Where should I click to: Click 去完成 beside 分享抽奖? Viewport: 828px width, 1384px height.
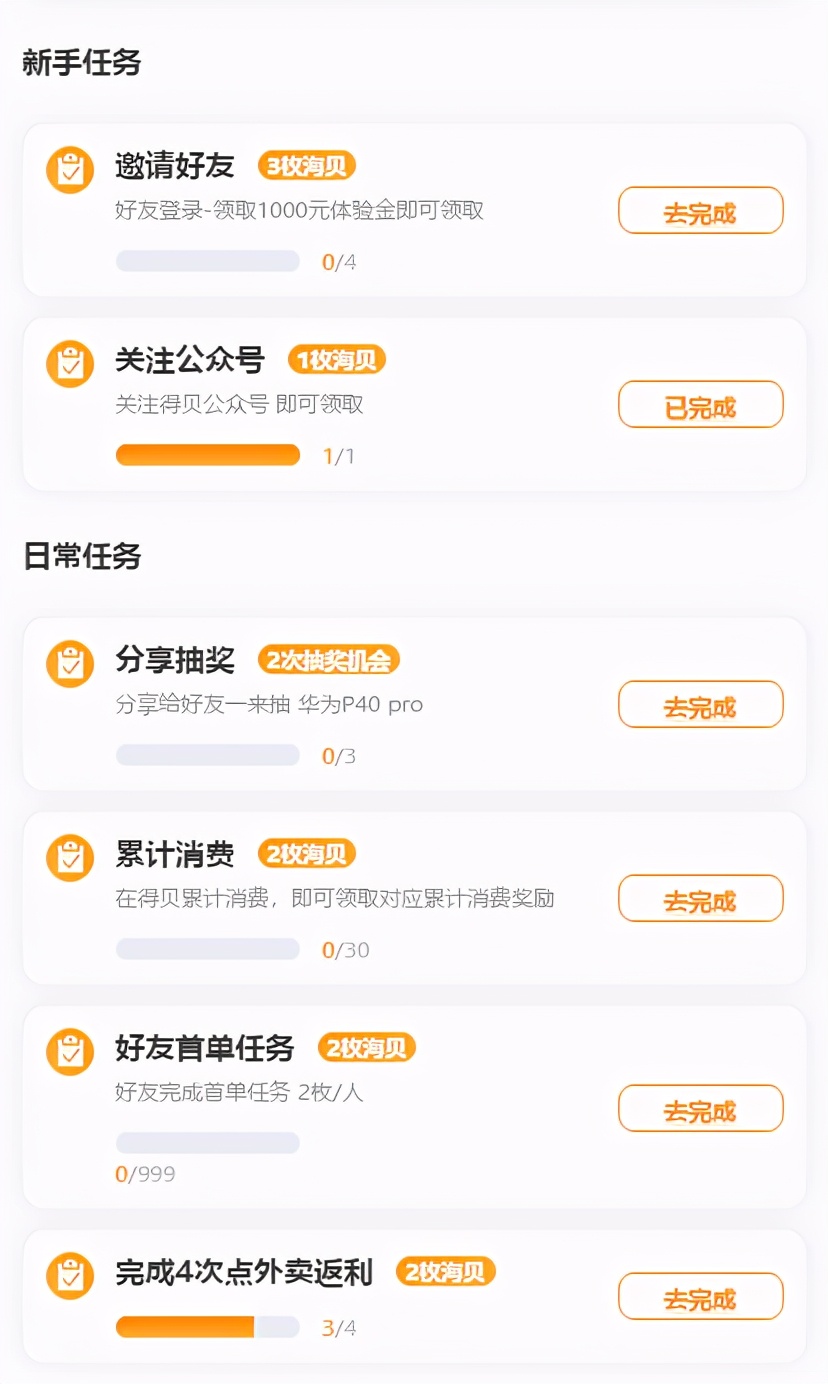(700, 704)
